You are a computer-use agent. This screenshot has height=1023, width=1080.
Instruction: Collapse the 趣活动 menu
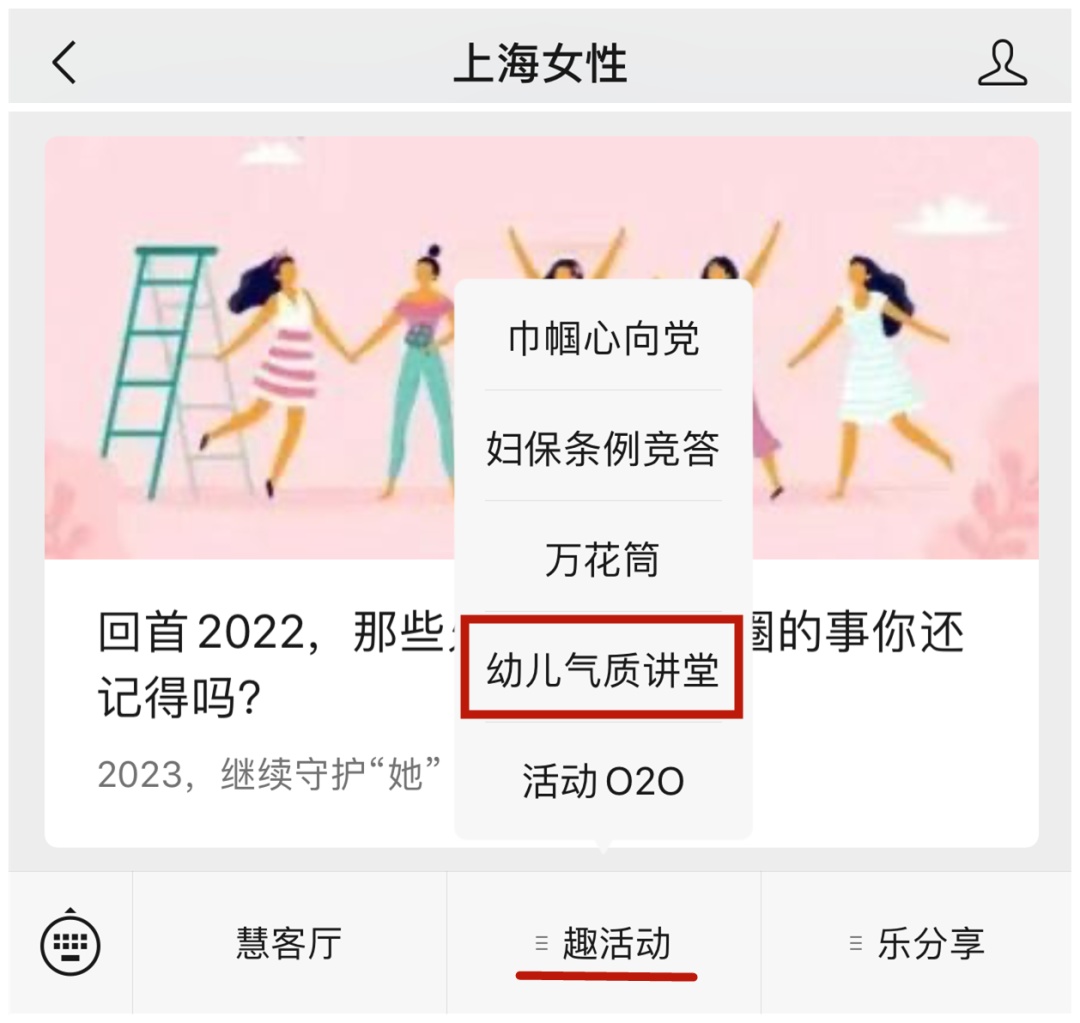(x=604, y=943)
